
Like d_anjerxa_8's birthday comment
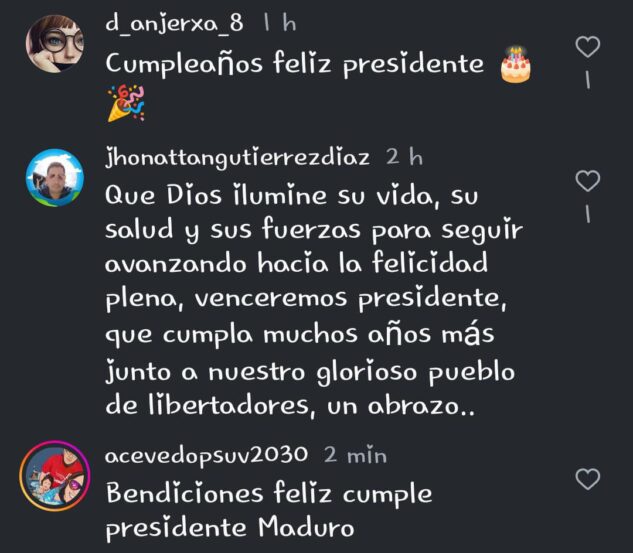[x=589, y=46]
